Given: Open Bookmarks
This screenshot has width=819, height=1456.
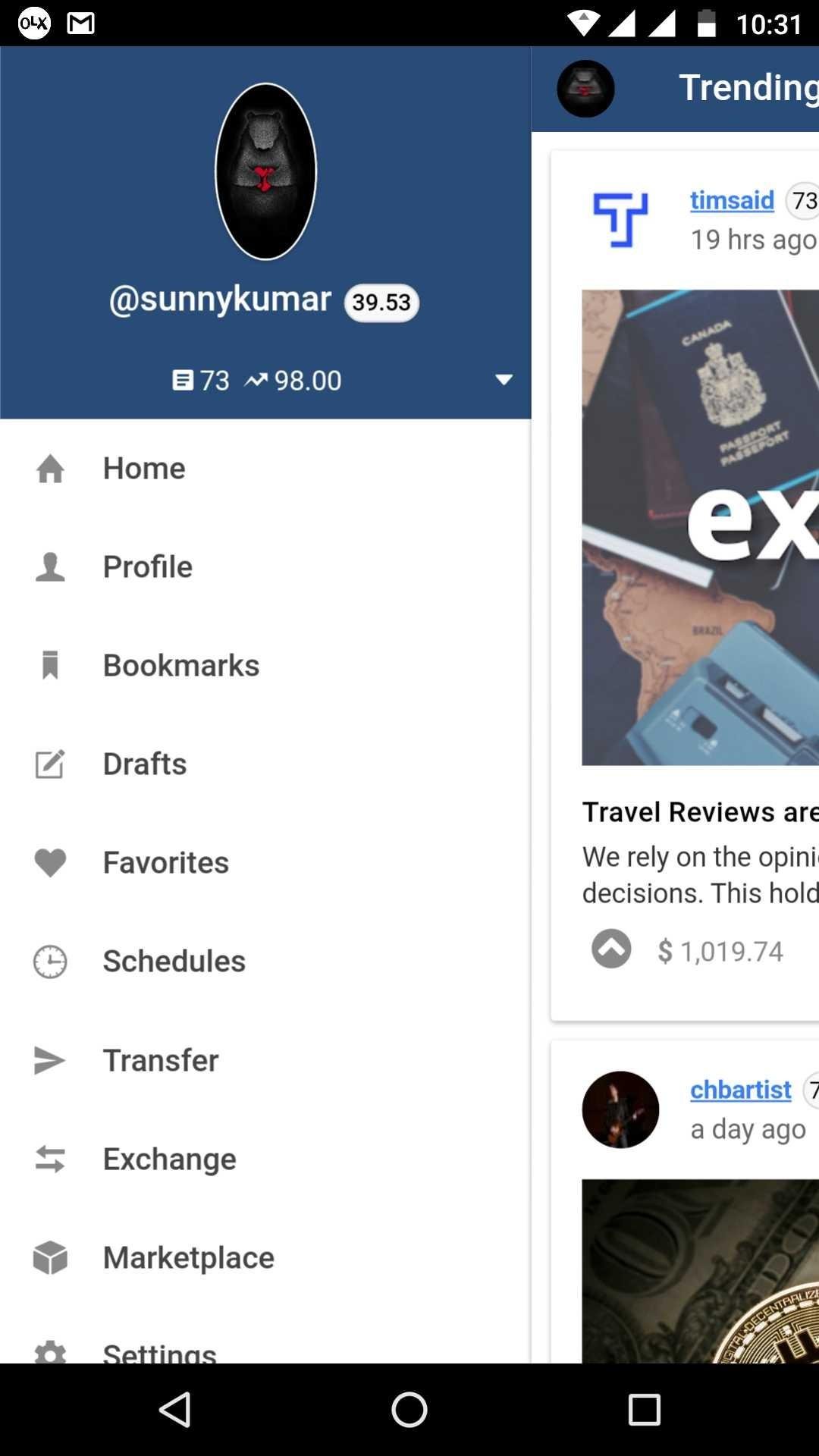Looking at the screenshot, I should pyautogui.click(x=265, y=666).
